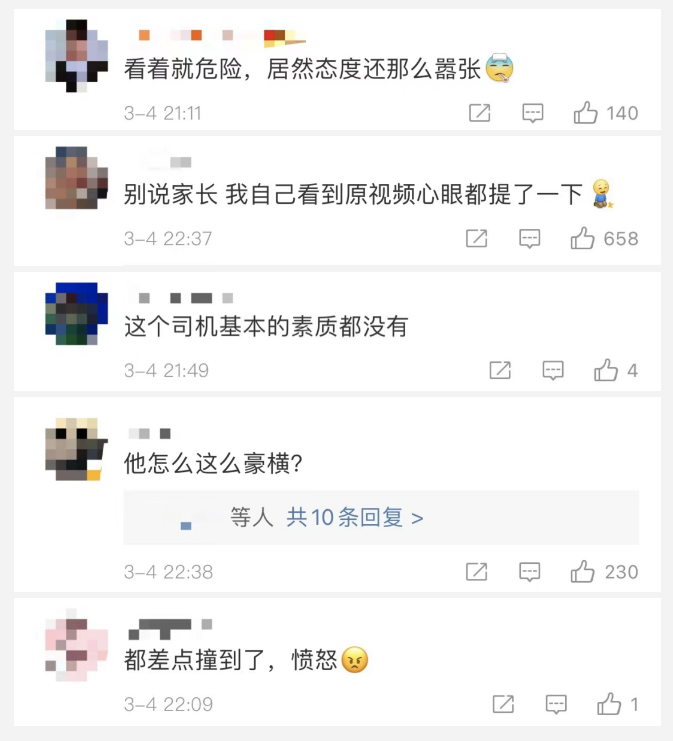The image size is (673, 741).
Task: Open the avatar beside "这个司机基本的素质都没有"
Action: point(77,314)
